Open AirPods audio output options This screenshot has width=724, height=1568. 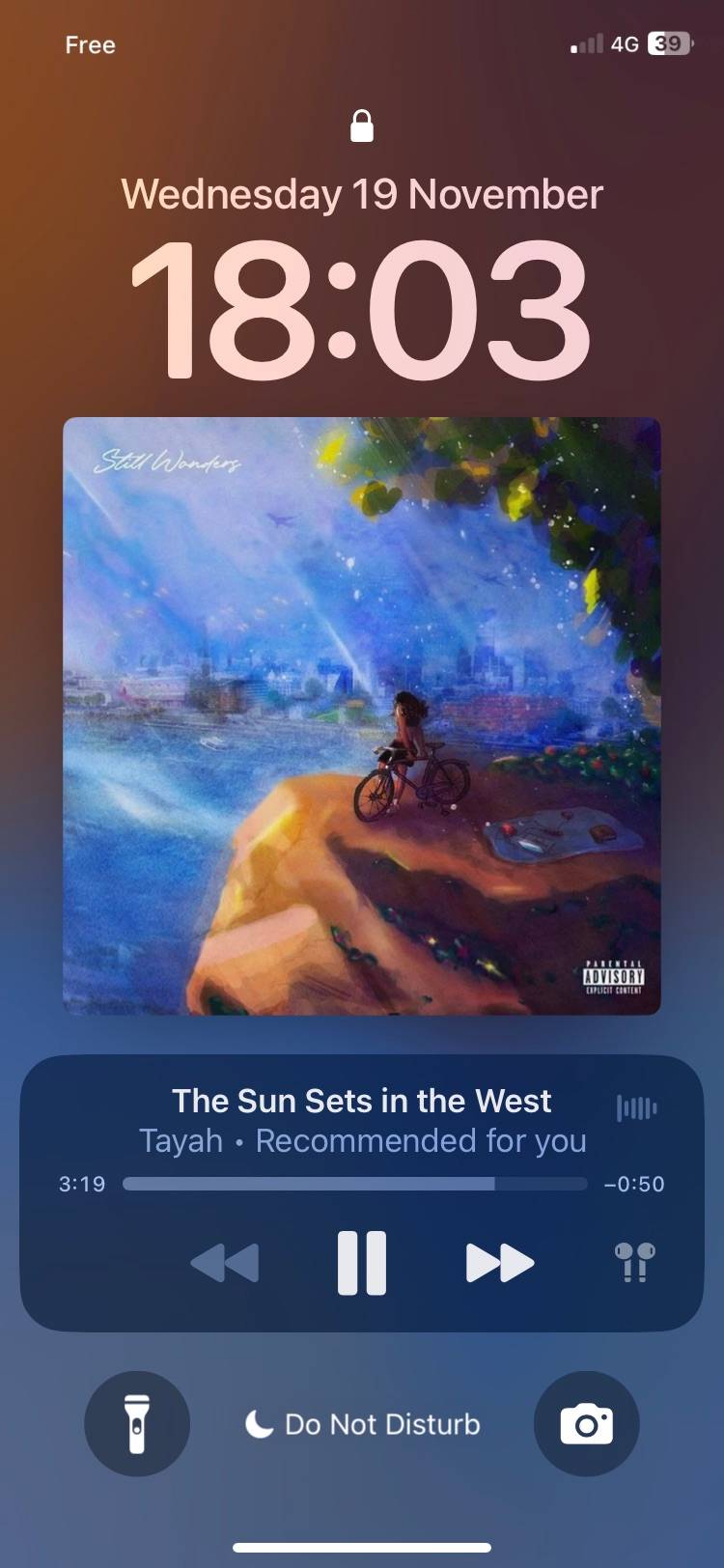coord(634,1262)
